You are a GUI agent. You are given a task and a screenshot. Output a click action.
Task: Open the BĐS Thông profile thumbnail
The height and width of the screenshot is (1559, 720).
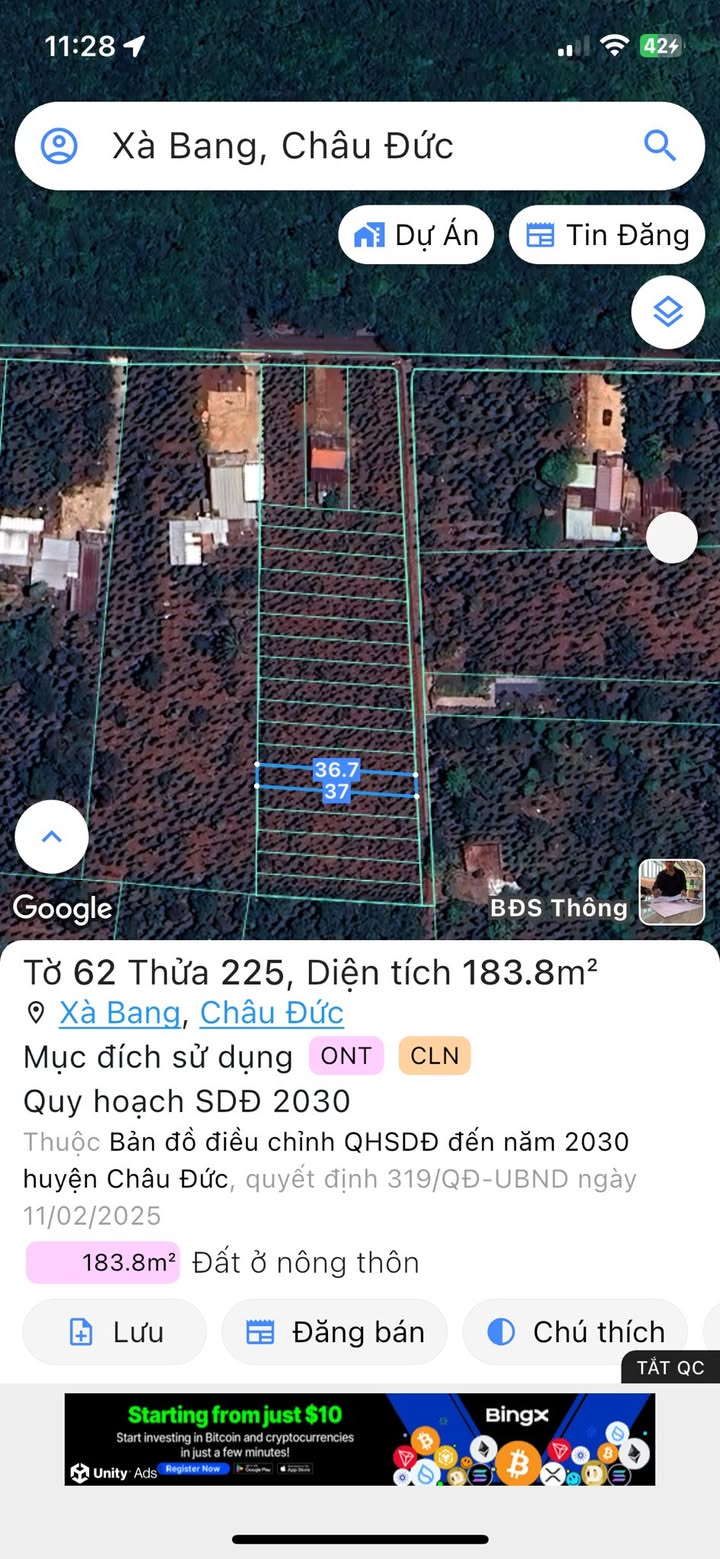click(672, 892)
